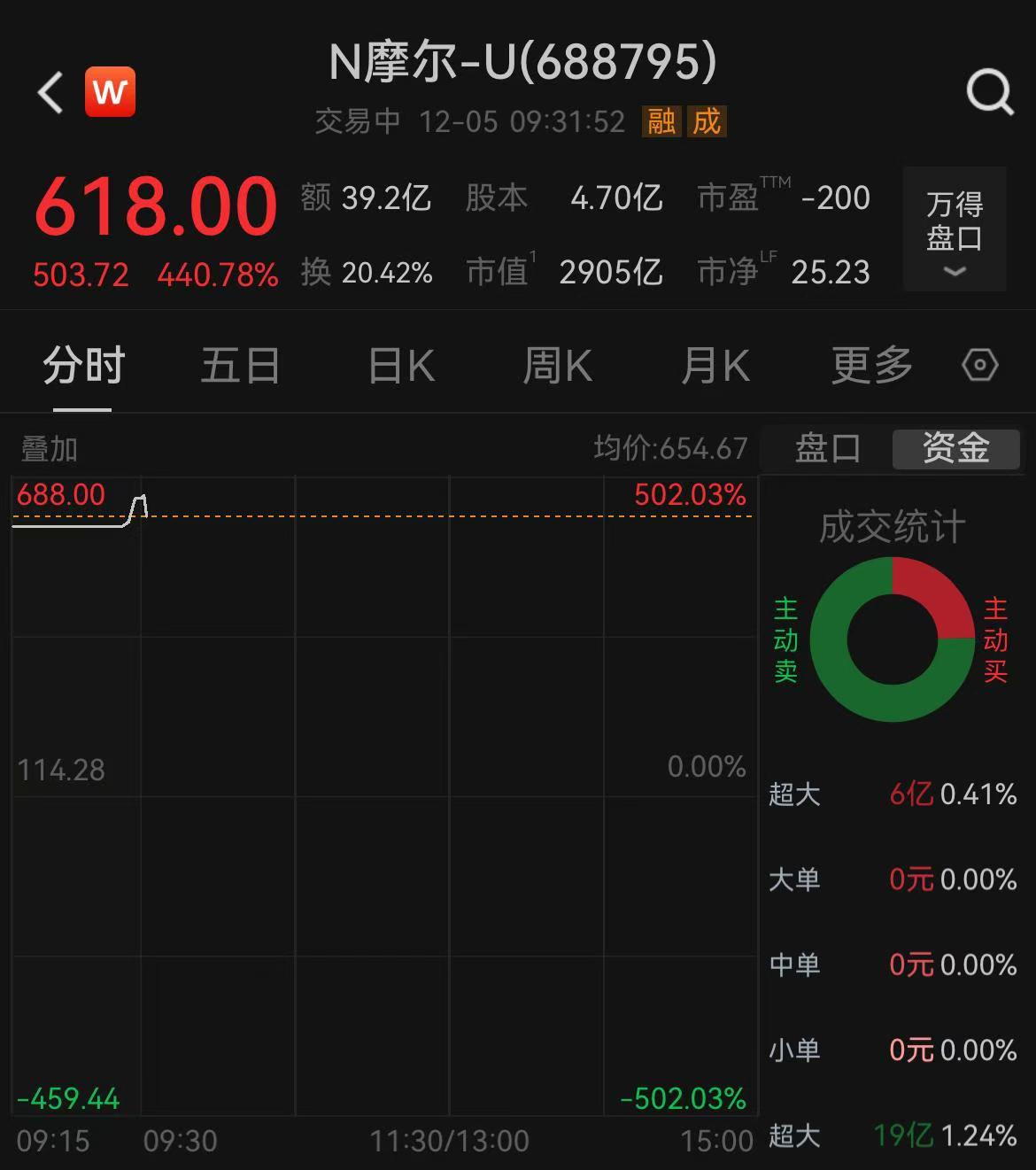Switch panel view to 资金
The image size is (1036, 1170).
tap(956, 449)
